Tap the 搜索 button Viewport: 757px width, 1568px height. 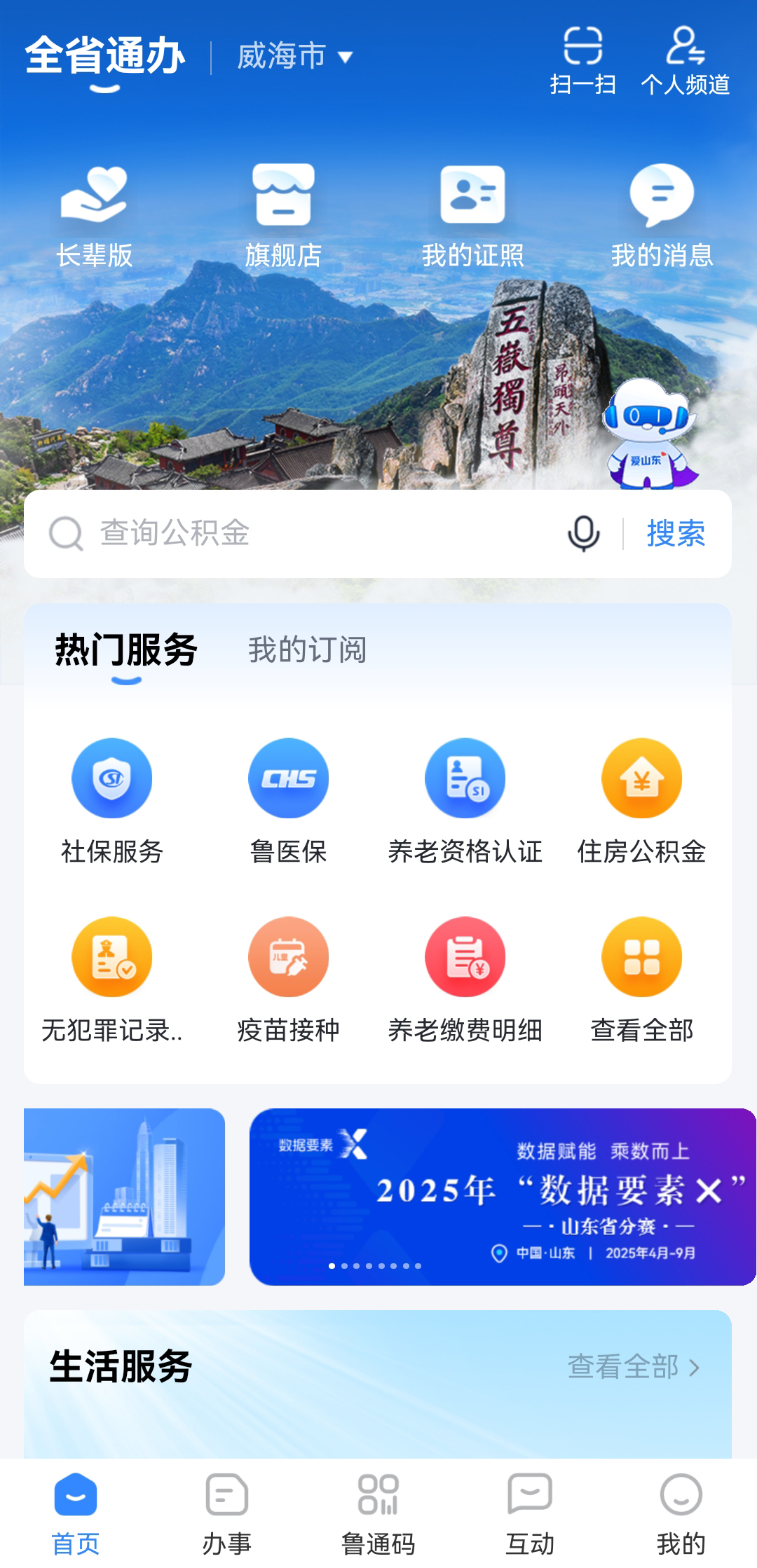click(x=676, y=533)
